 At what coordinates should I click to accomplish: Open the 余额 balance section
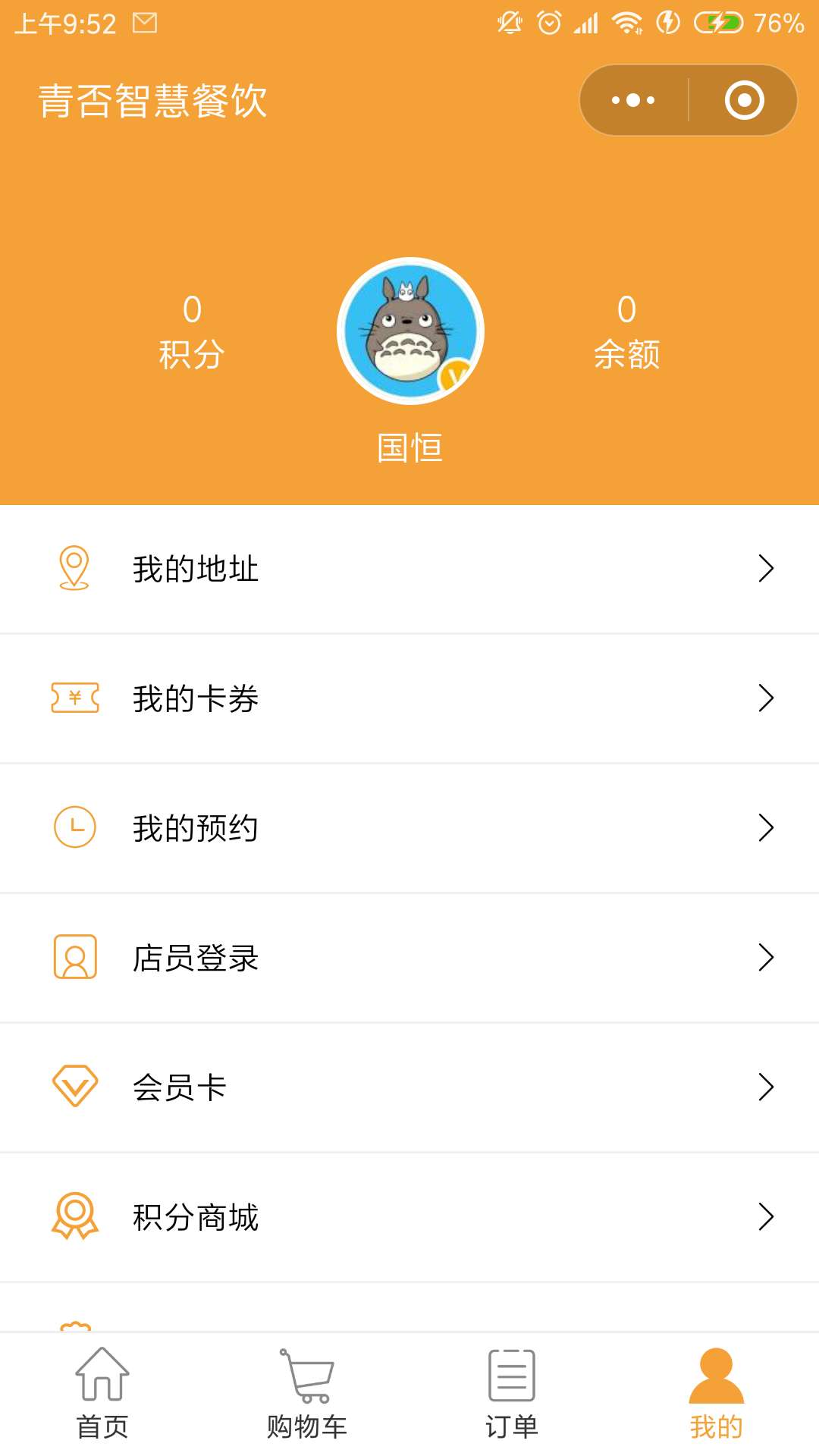pyautogui.click(x=627, y=330)
